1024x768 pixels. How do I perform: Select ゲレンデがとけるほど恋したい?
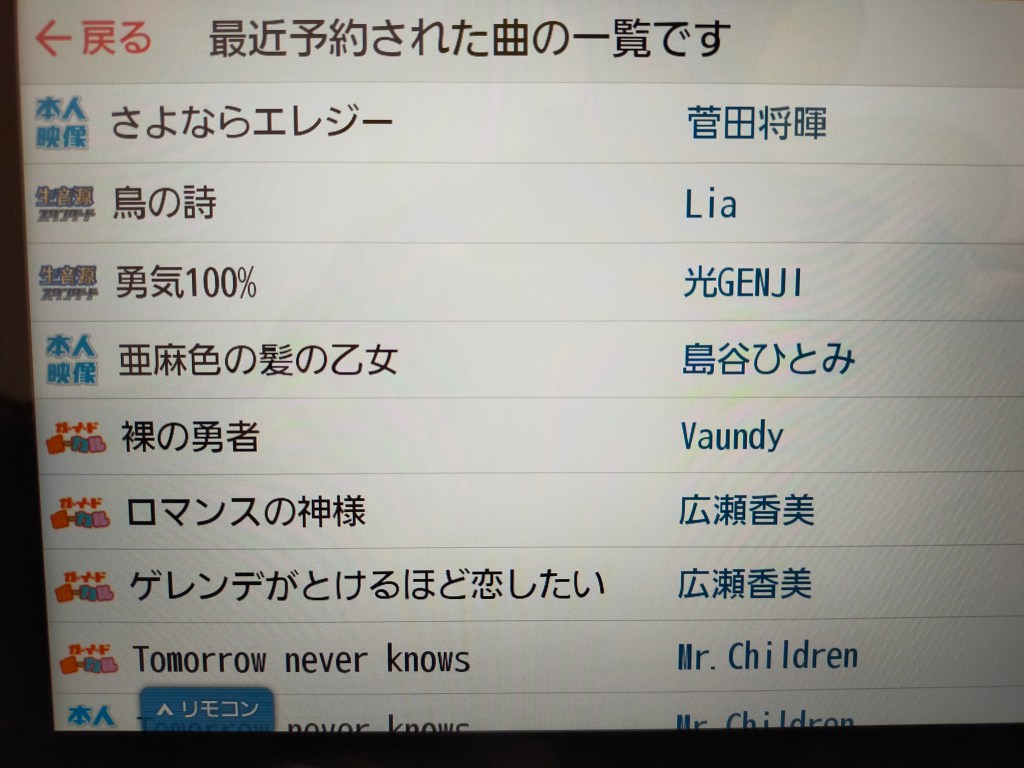coord(366,584)
